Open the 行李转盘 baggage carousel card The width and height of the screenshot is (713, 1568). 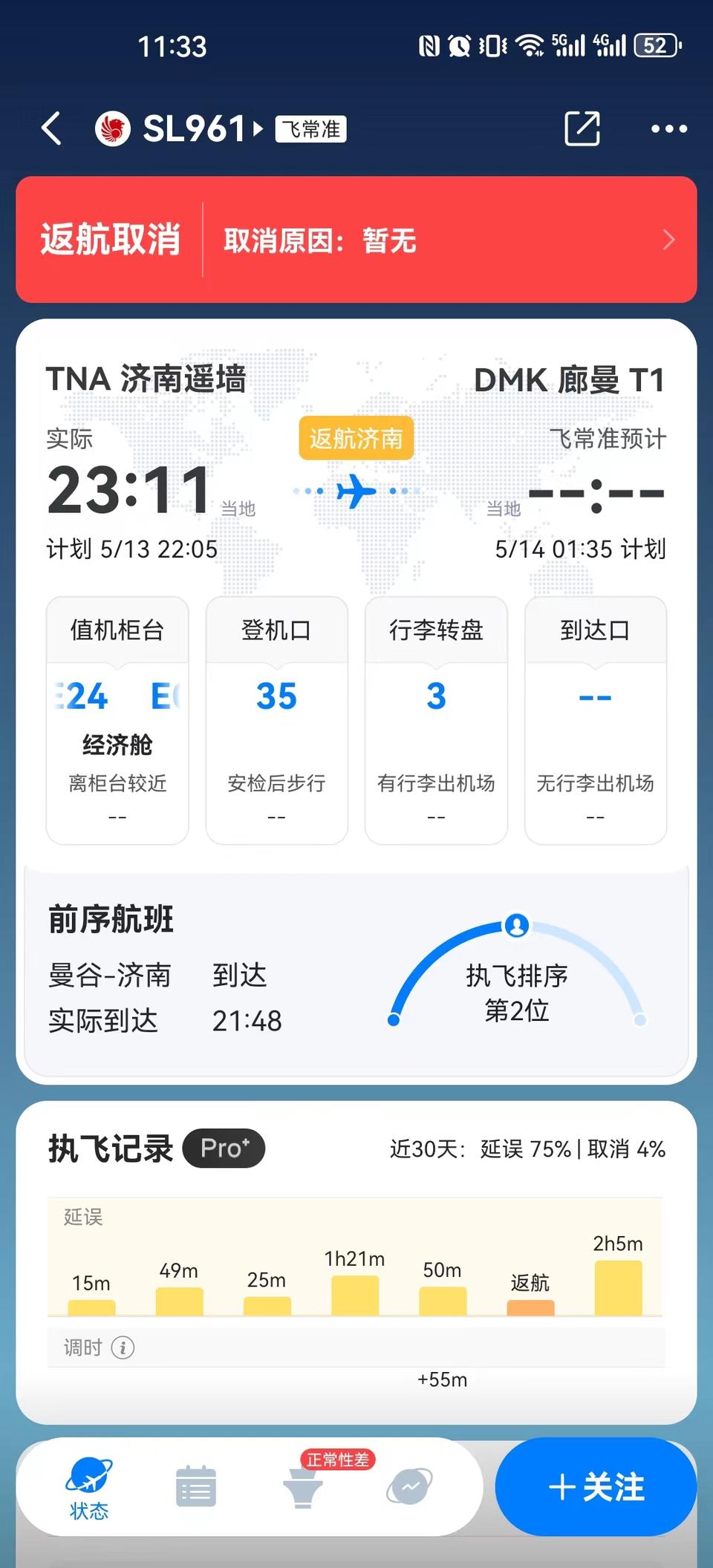pyautogui.click(x=436, y=719)
